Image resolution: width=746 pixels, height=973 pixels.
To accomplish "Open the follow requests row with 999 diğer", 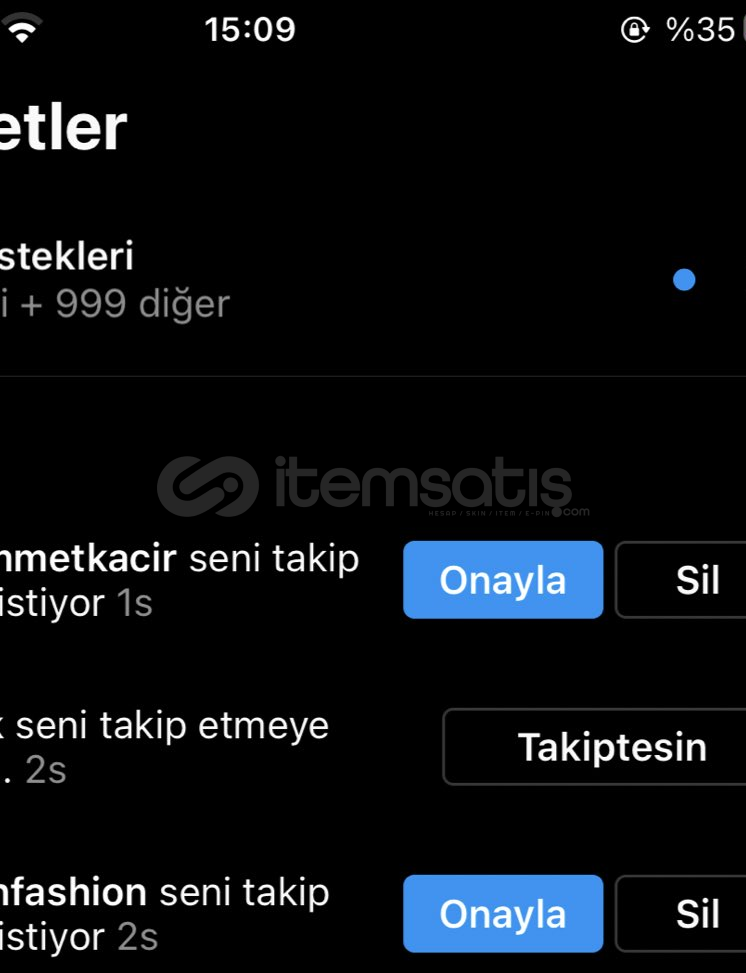I will click(300, 281).
